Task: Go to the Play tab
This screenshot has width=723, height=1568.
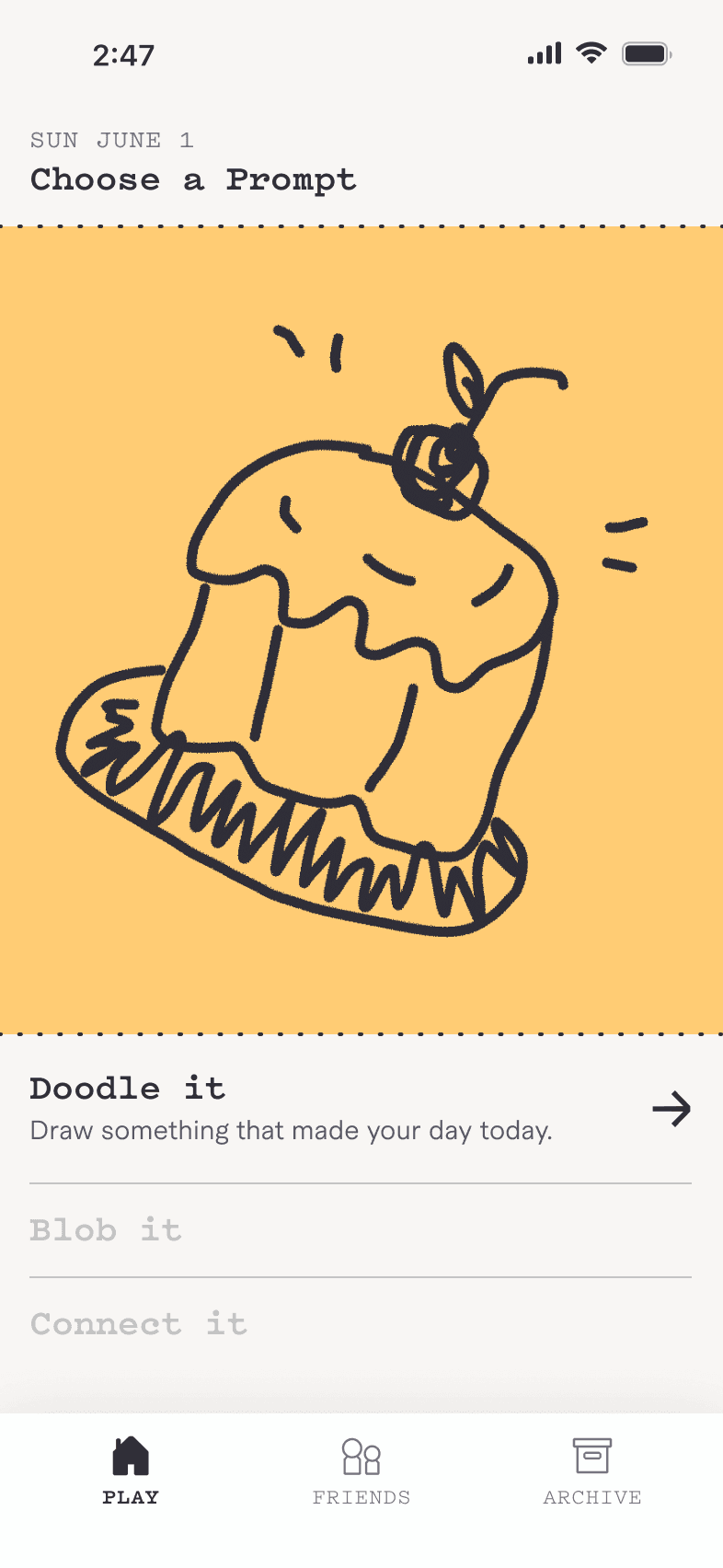Action: [x=131, y=1471]
